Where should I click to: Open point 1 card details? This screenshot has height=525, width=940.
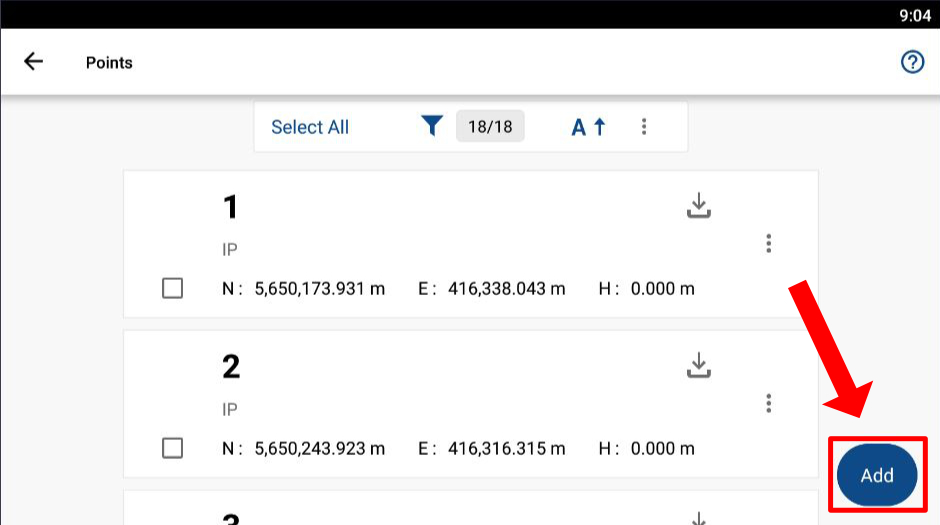(450, 230)
